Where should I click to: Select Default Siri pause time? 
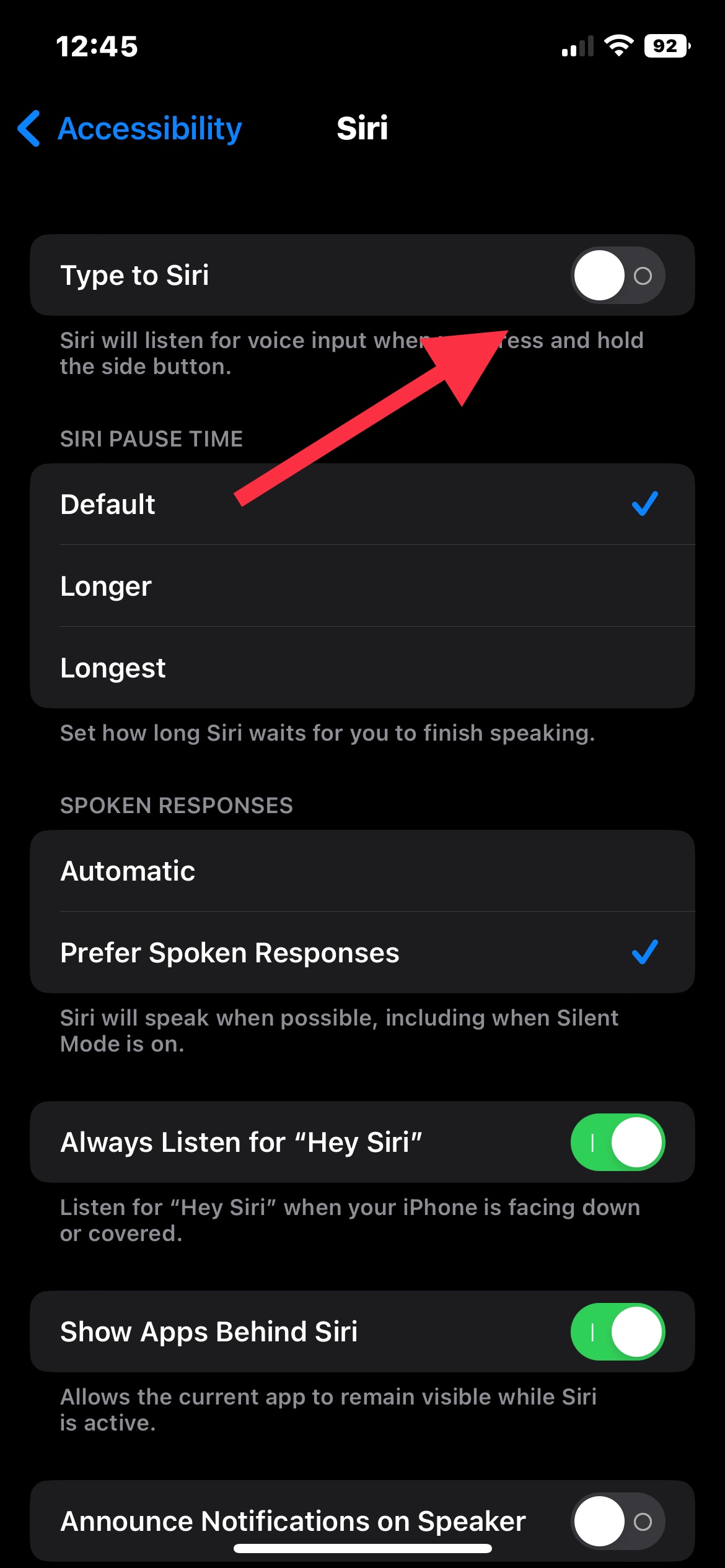pyautogui.click(x=362, y=504)
